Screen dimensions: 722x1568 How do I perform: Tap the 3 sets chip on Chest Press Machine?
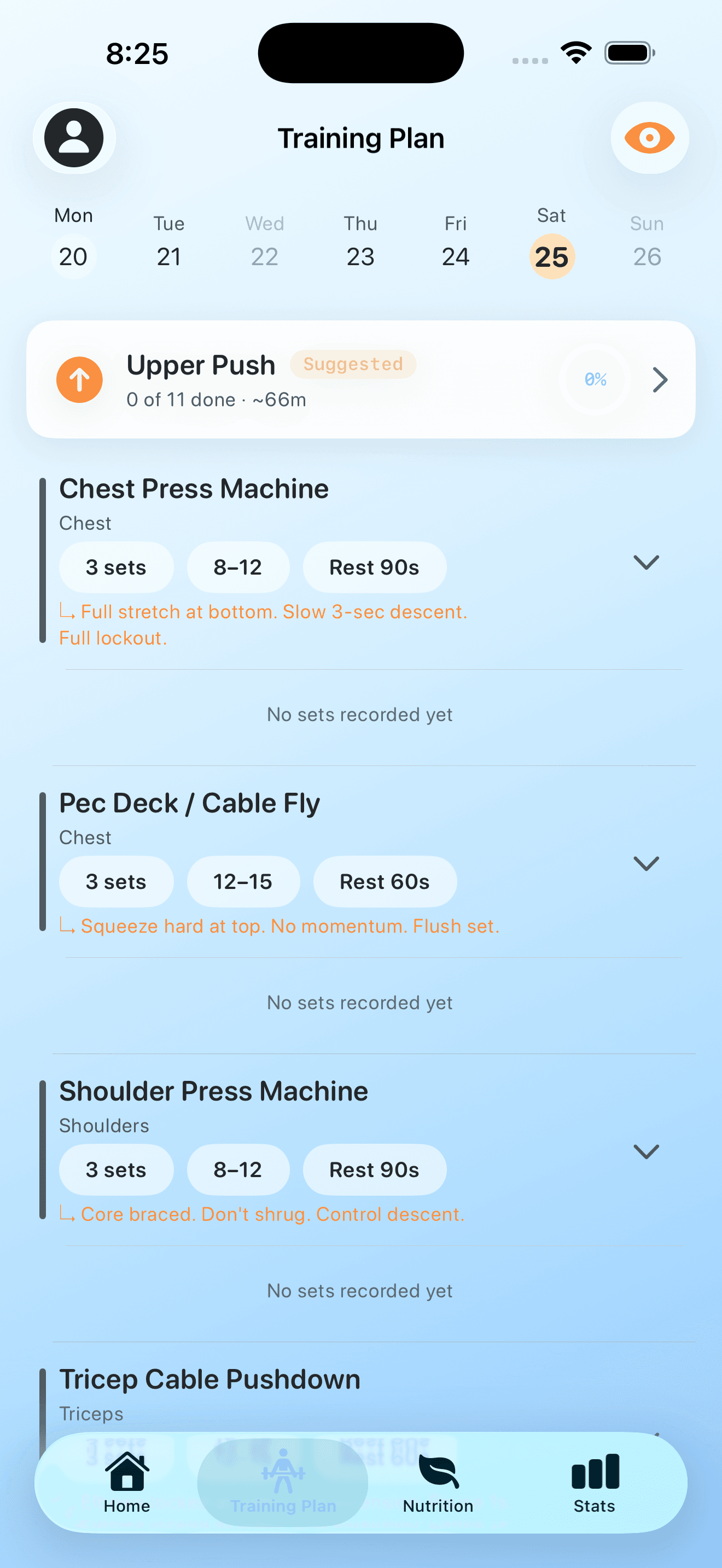pyautogui.click(x=117, y=567)
